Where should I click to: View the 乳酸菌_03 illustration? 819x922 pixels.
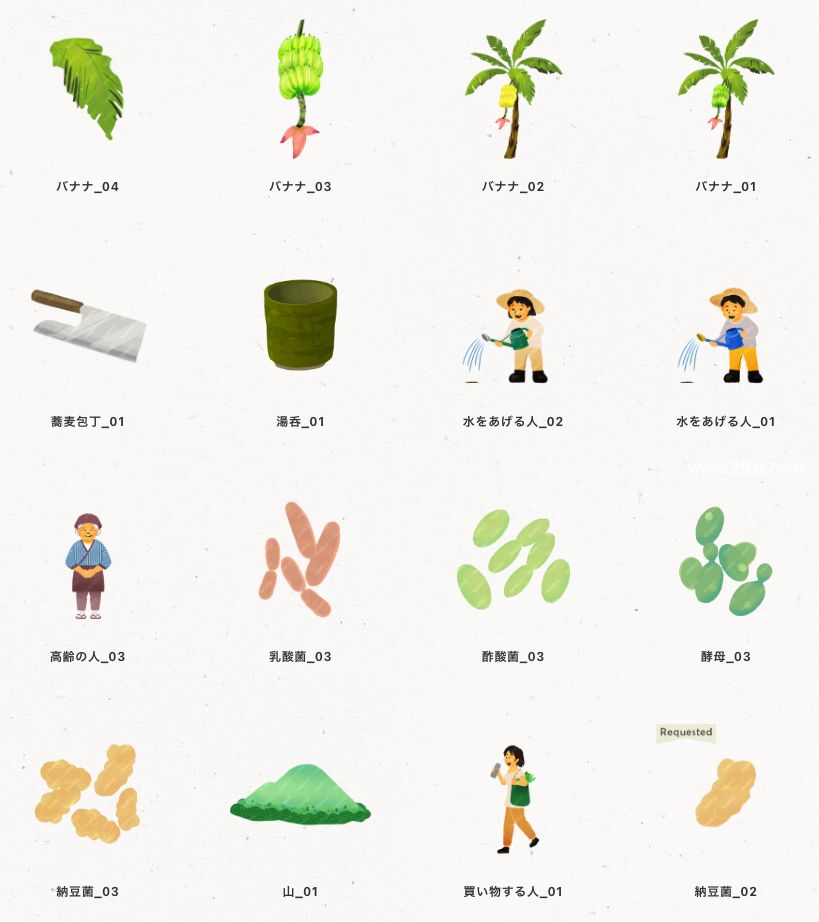click(x=300, y=560)
